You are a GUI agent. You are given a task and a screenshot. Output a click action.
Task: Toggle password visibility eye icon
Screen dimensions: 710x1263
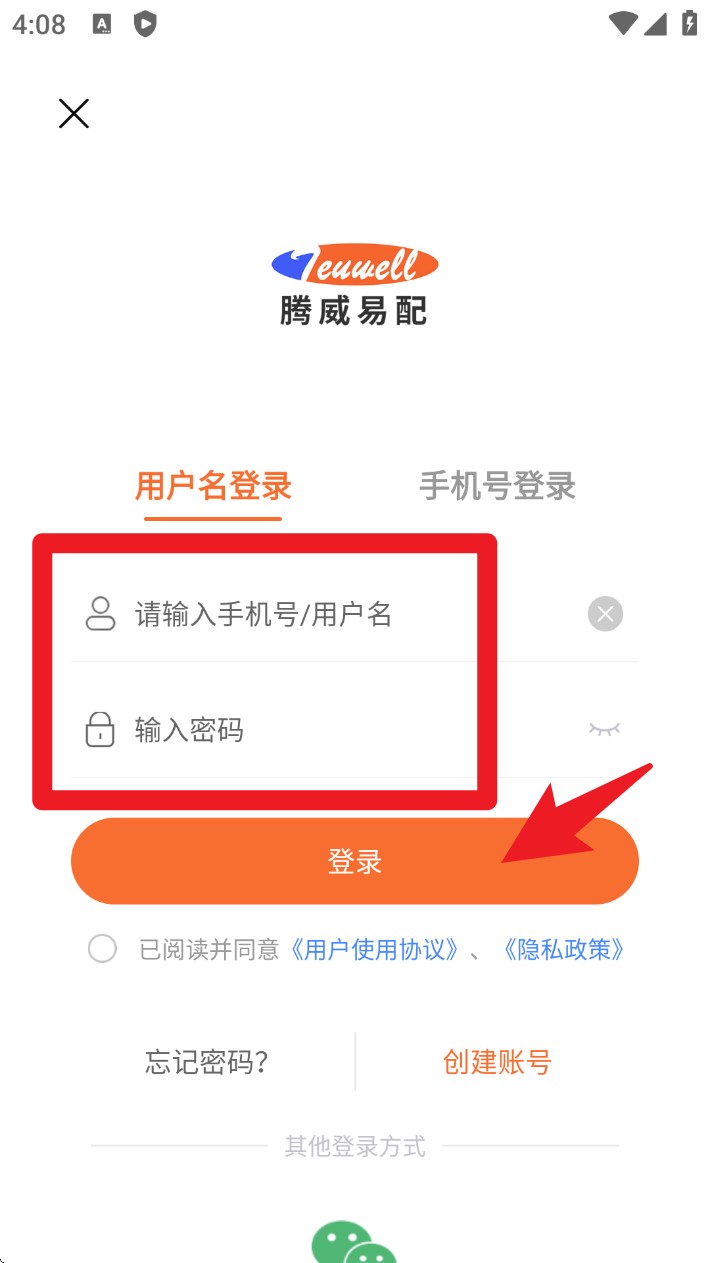tap(604, 729)
